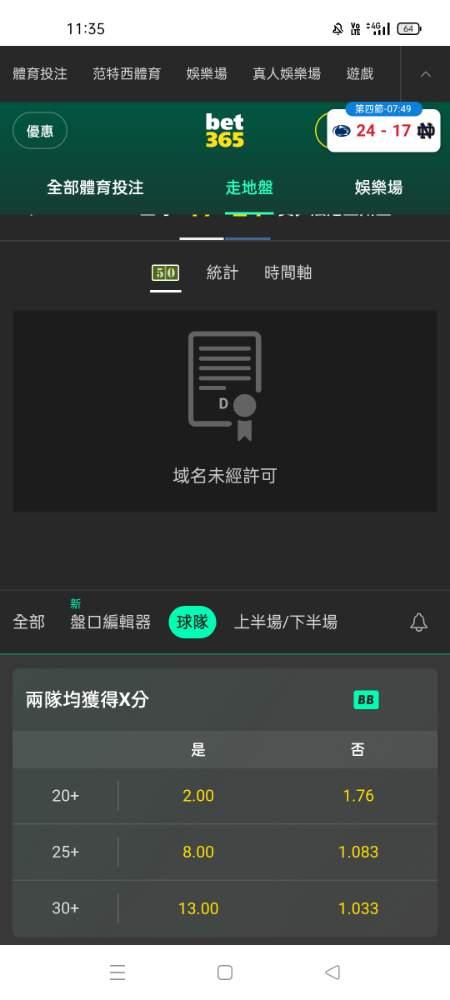This screenshot has width=450, height=1000.
Task: Choose 是 at 13.00 for 30+
Action: 198,908
